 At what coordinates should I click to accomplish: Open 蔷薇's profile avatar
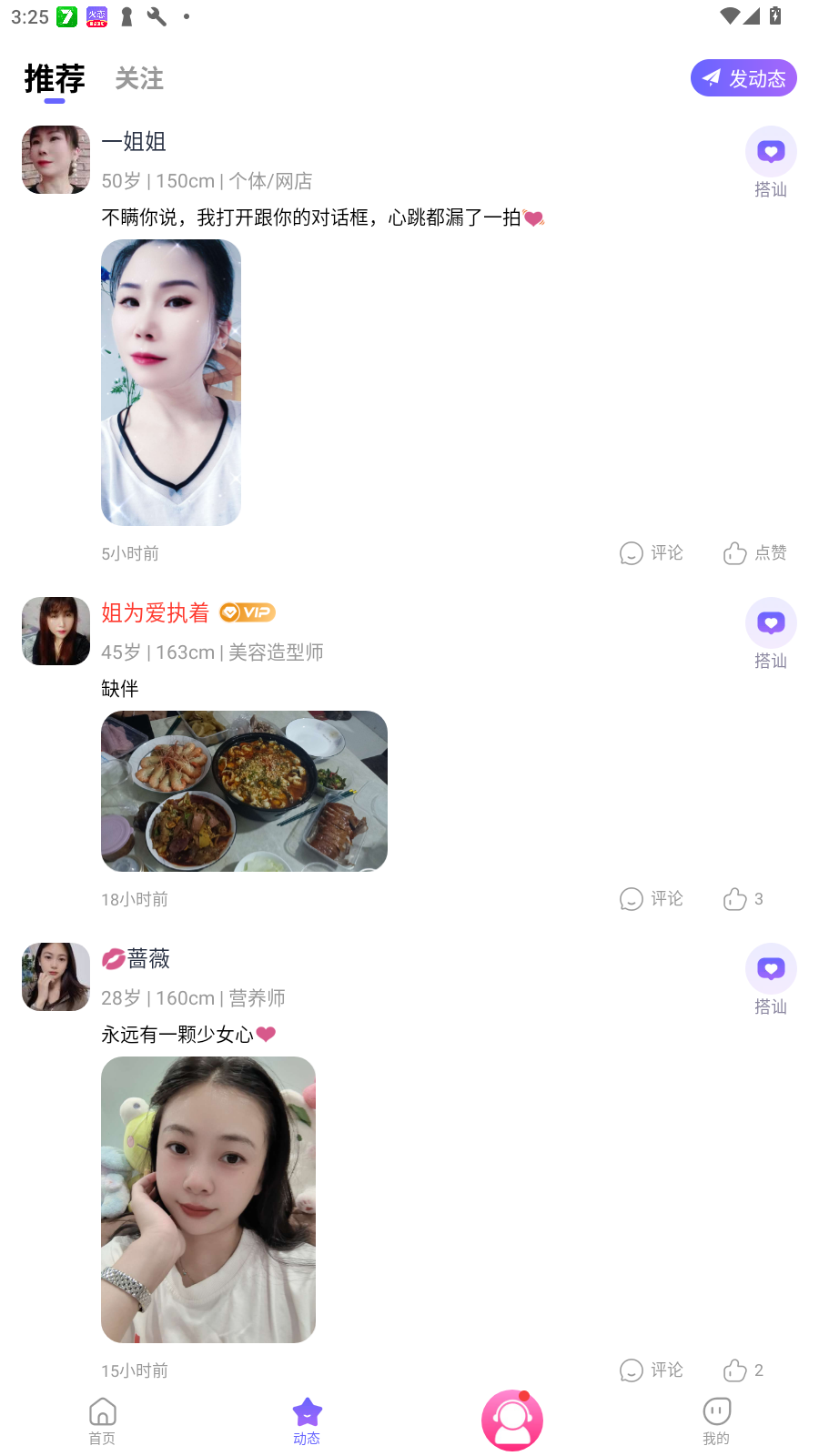tap(56, 976)
